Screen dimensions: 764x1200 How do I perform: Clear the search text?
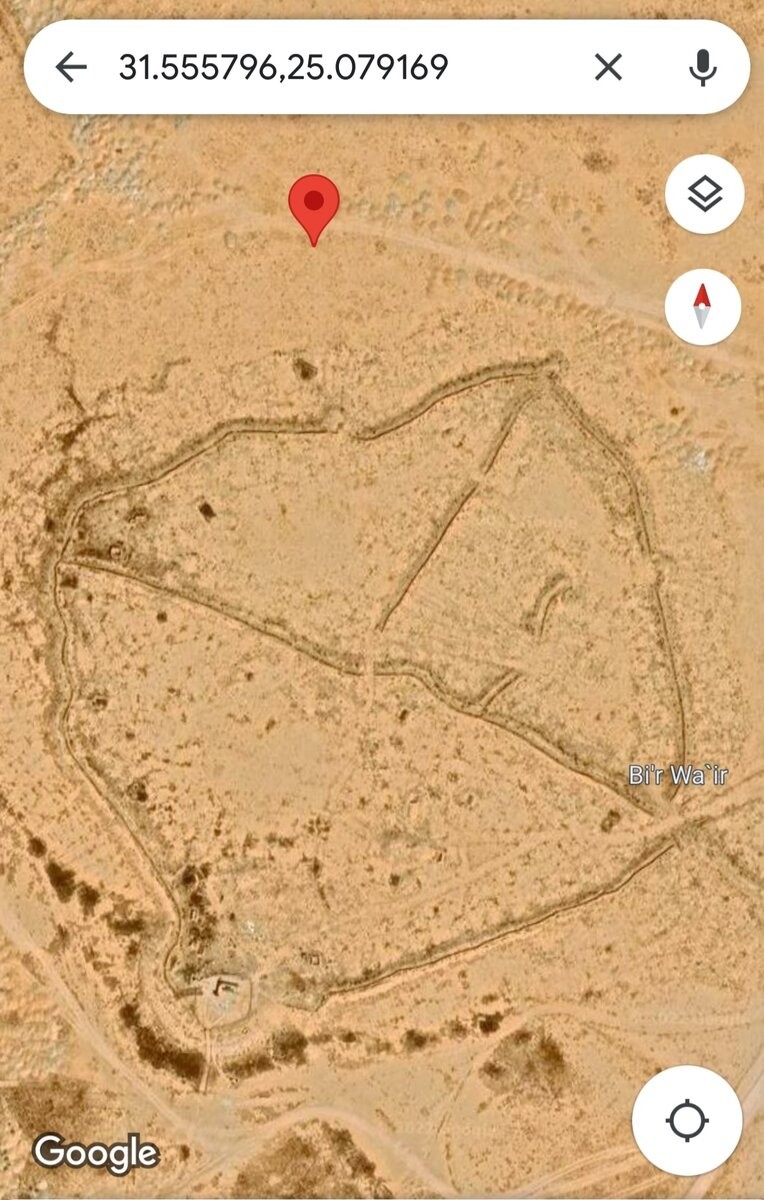(608, 68)
